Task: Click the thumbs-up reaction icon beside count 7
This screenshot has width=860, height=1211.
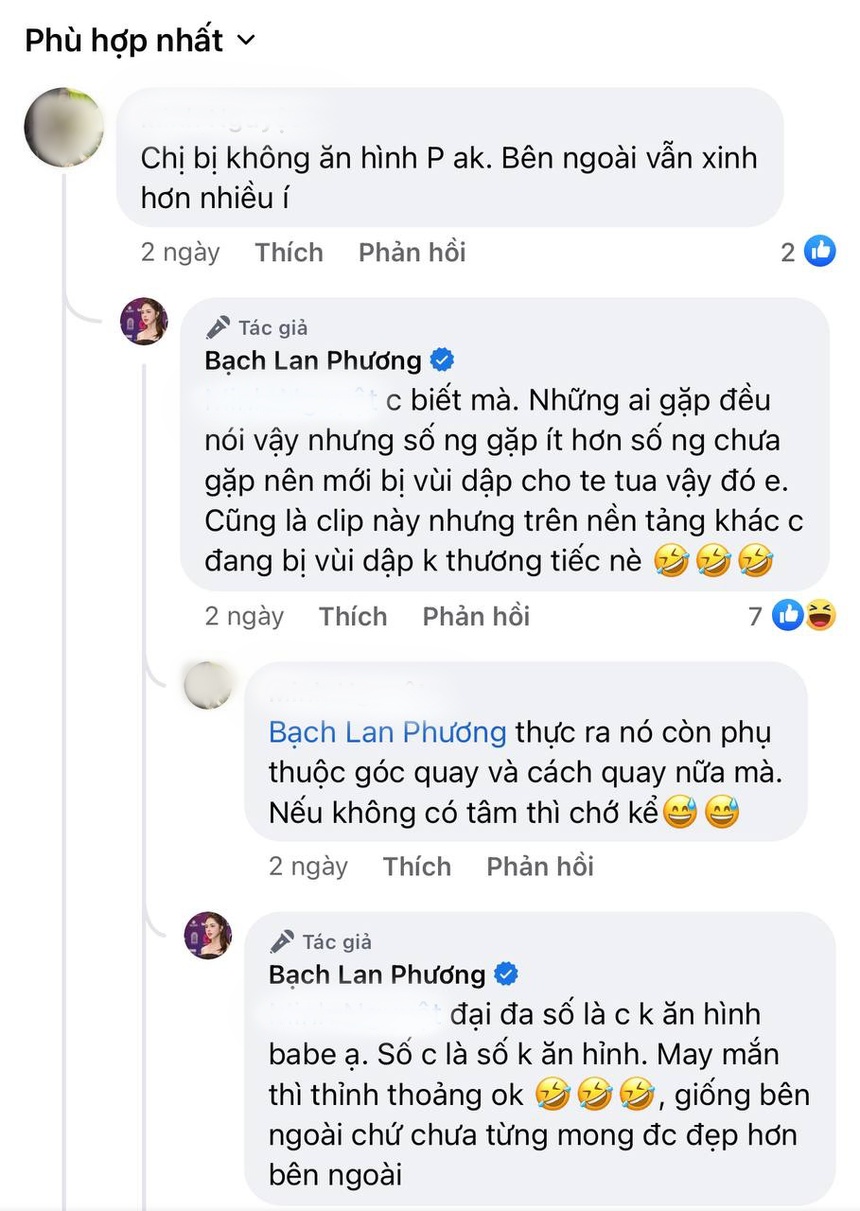Action: click(786, 616)
